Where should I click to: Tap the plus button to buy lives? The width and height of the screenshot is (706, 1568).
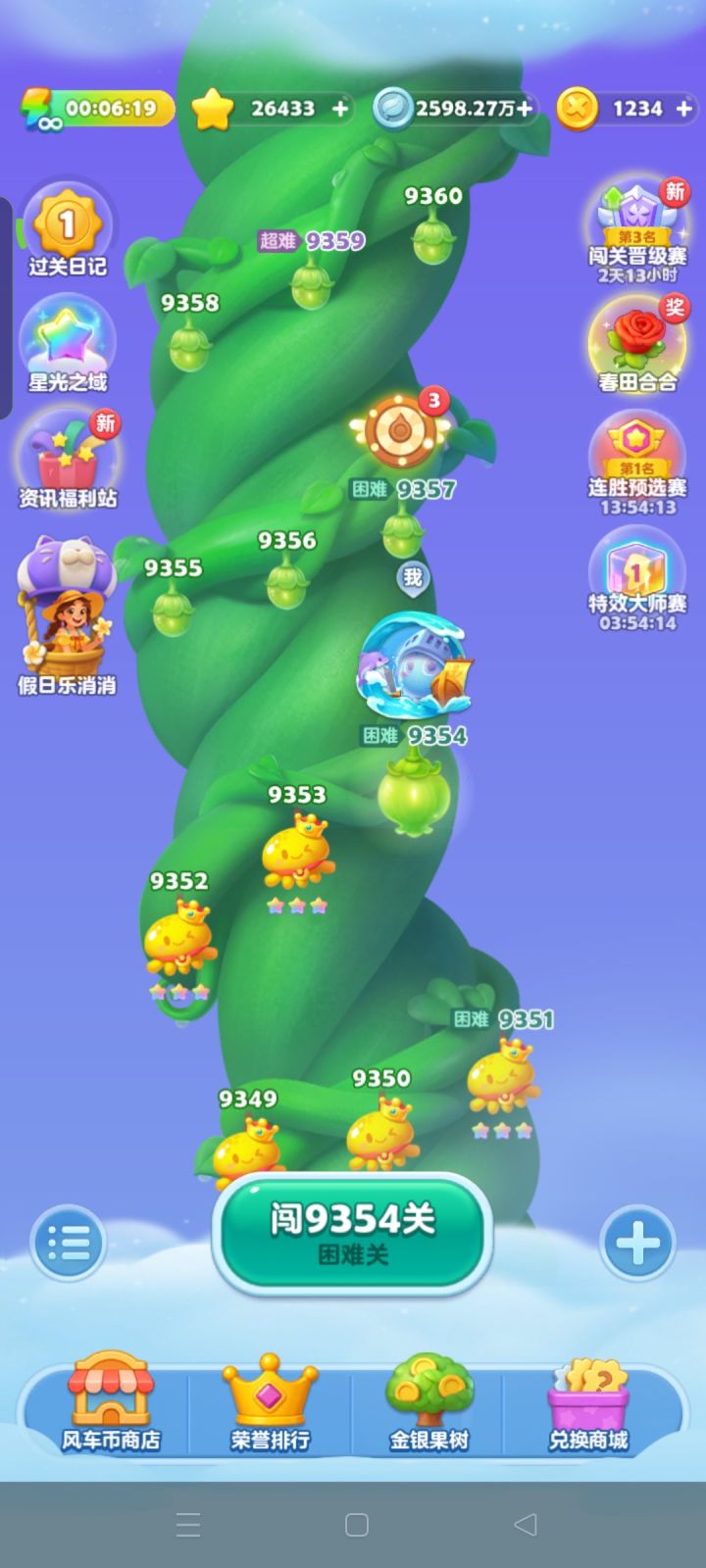point(638,1242)
